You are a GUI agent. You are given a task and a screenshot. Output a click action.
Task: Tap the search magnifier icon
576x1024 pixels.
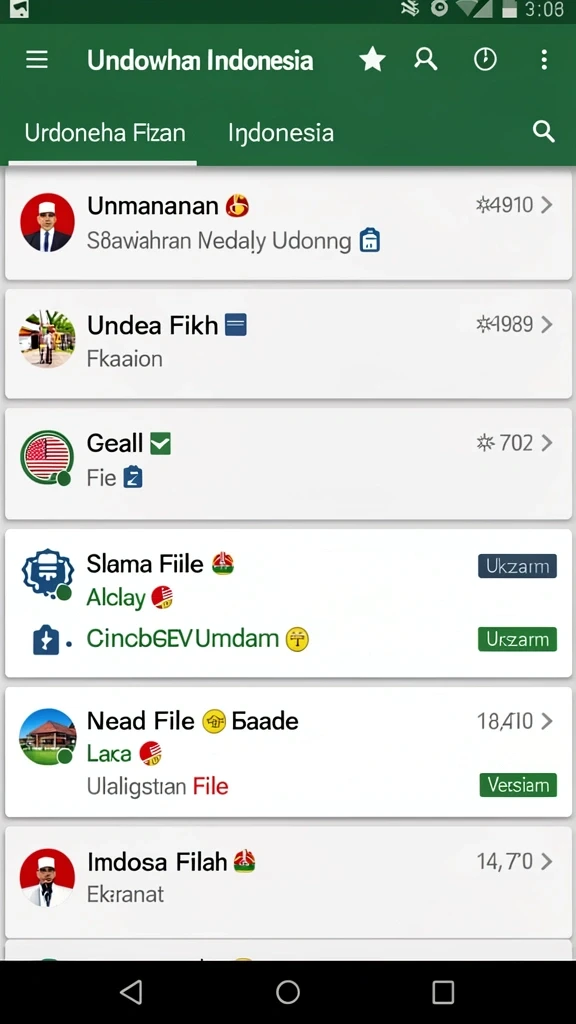(543, 132)
